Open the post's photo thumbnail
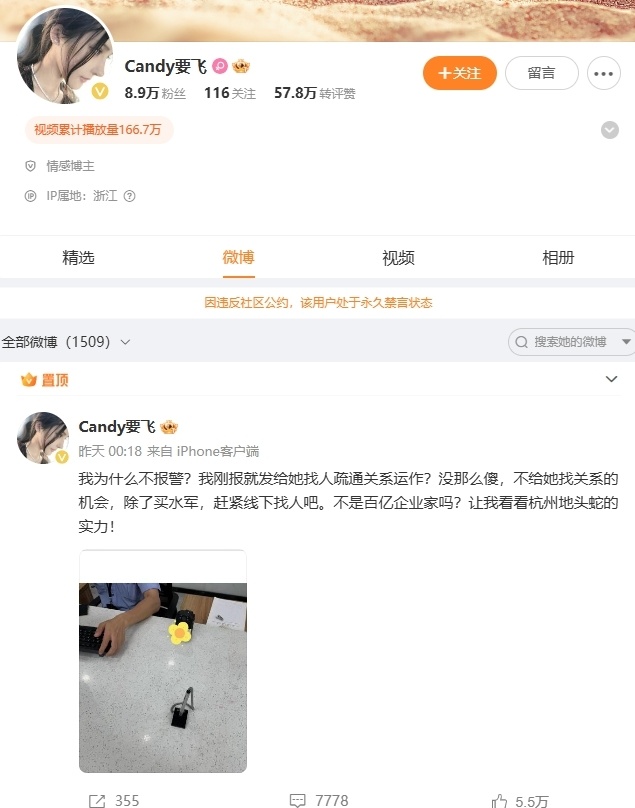The width and height of the screenshot is (635, 808). [163, 662]
